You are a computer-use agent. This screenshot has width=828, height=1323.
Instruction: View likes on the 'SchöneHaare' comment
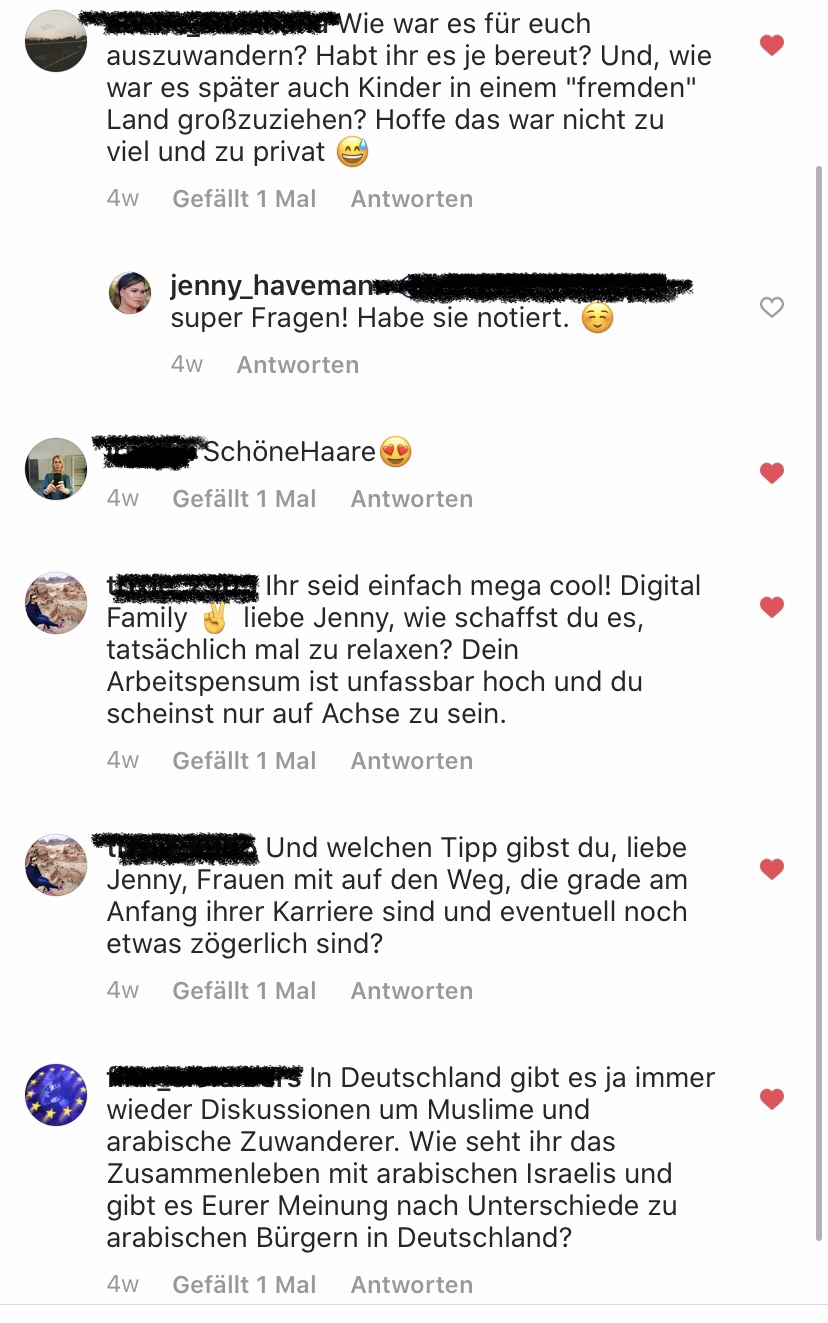pyautogui.click(x=244, y=499)
